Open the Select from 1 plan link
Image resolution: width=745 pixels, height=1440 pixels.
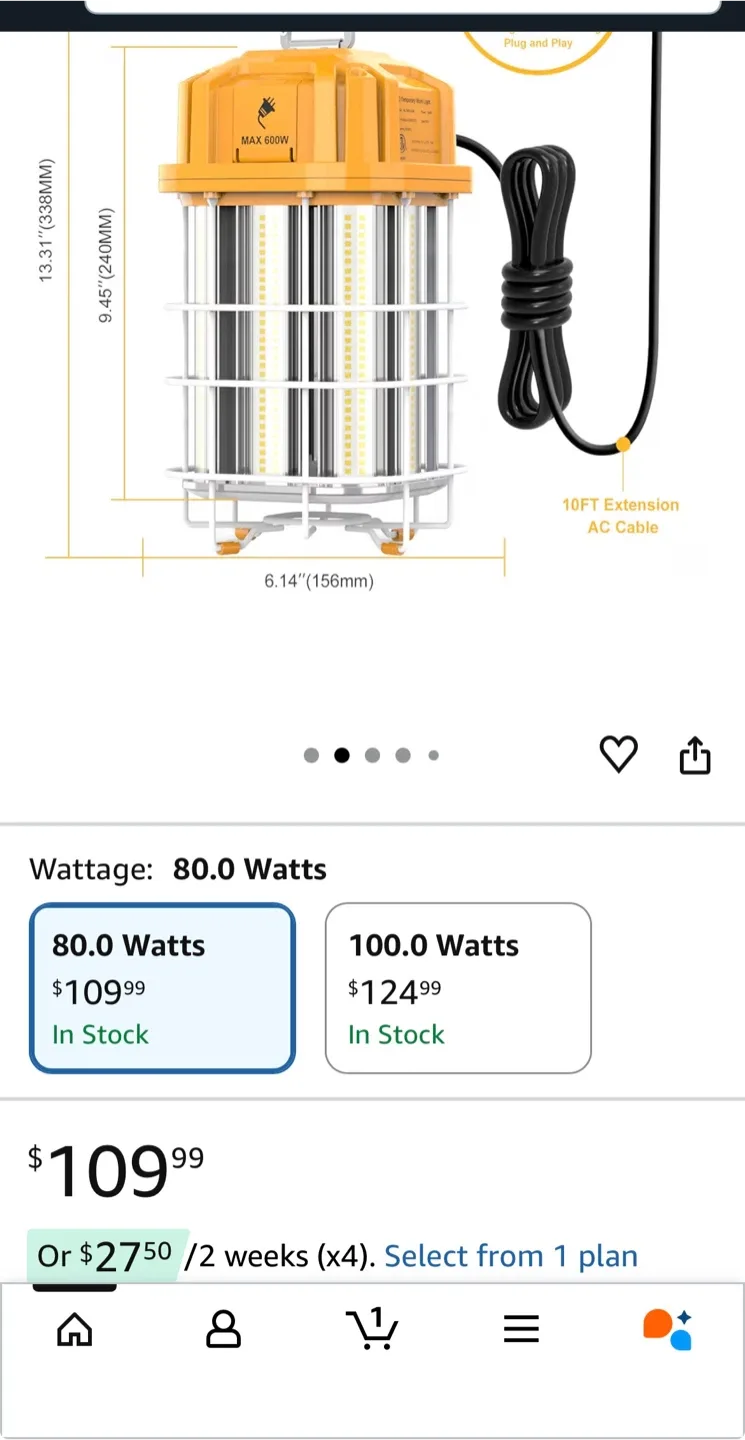click(x=511, y=1256)
